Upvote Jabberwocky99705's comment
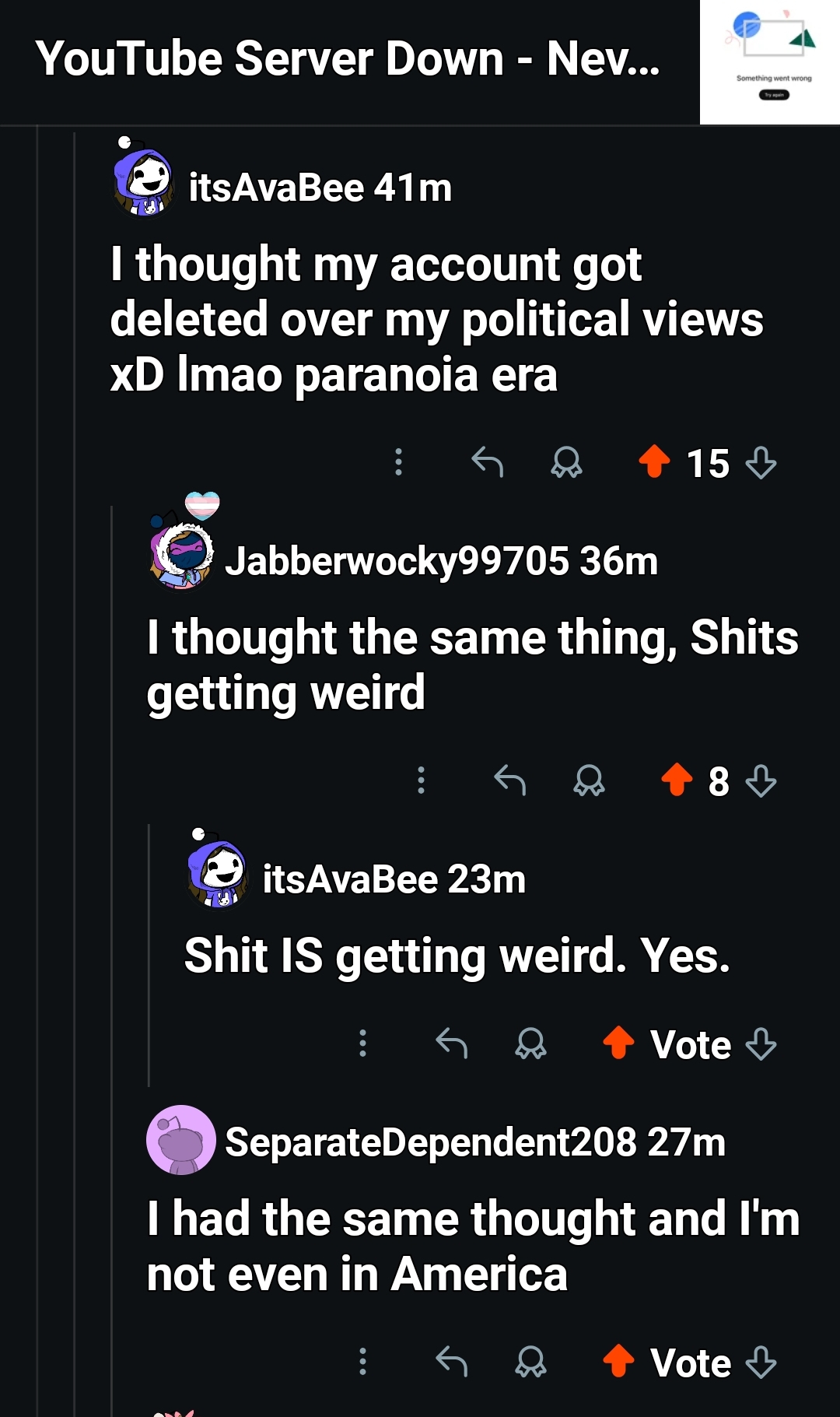 tap(677, 780)
